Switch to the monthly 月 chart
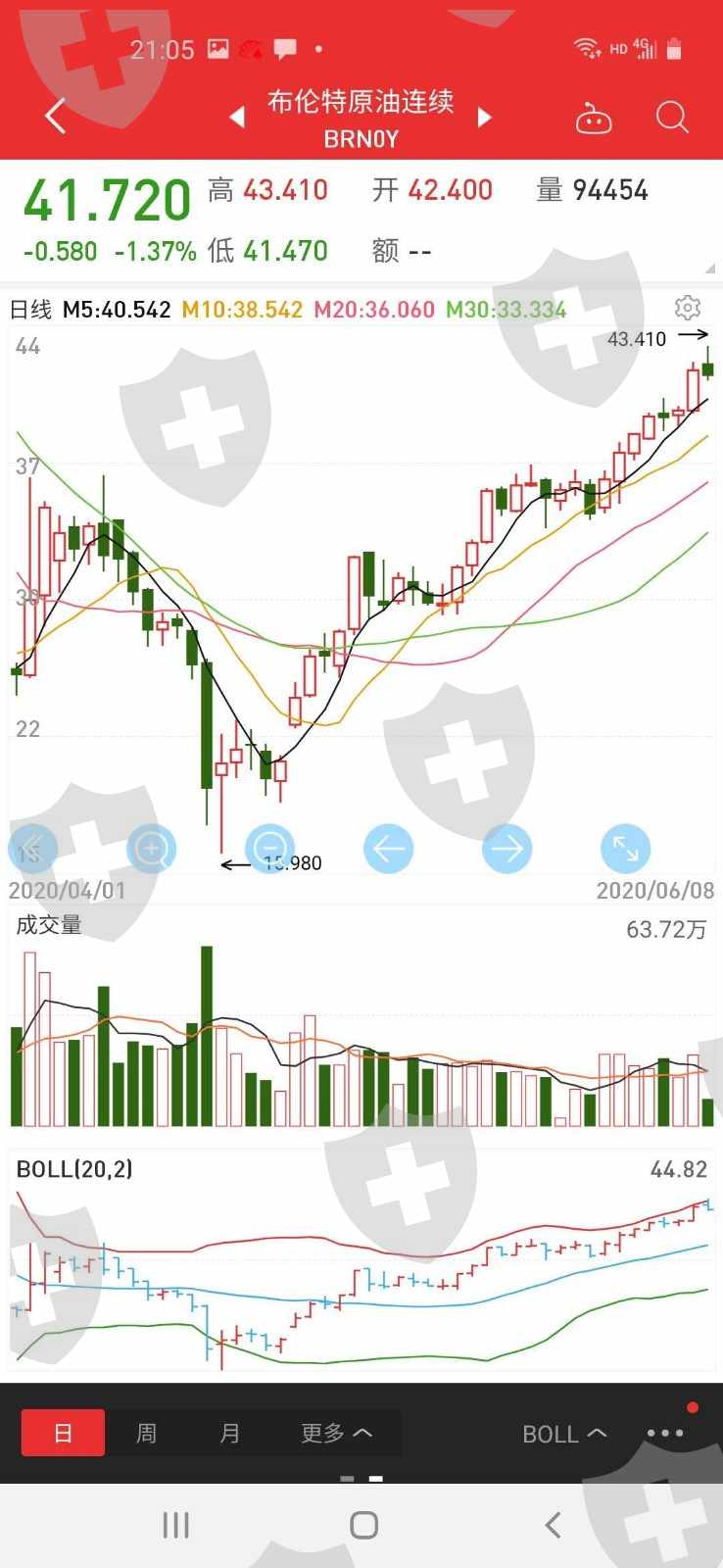The image size is (723, 1568). tap(229, 1433)
